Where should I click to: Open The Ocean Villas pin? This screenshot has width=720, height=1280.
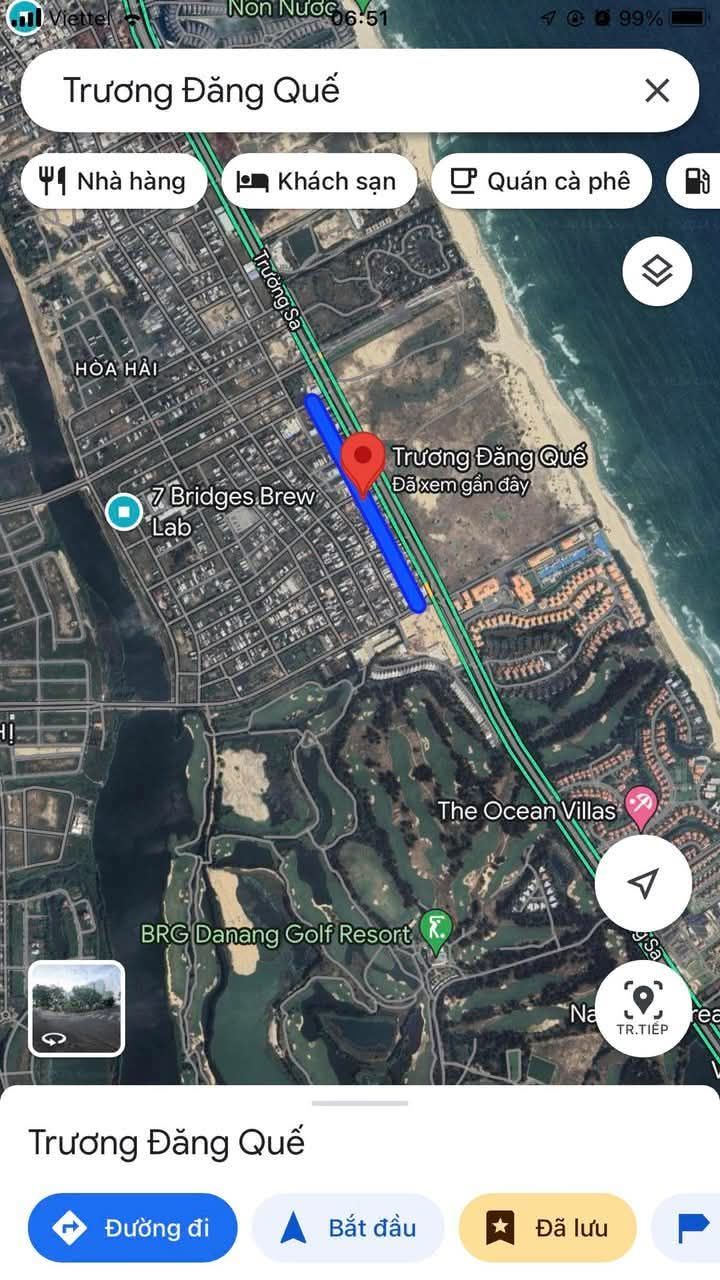pos(641,806)
